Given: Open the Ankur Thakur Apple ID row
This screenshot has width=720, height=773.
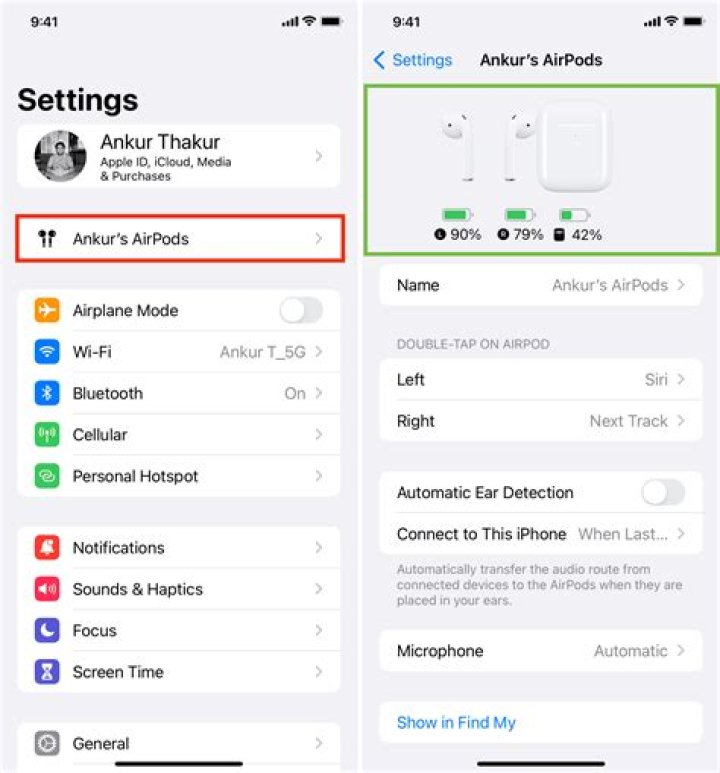Looking at the screenshot, I should tap(180, 156).
